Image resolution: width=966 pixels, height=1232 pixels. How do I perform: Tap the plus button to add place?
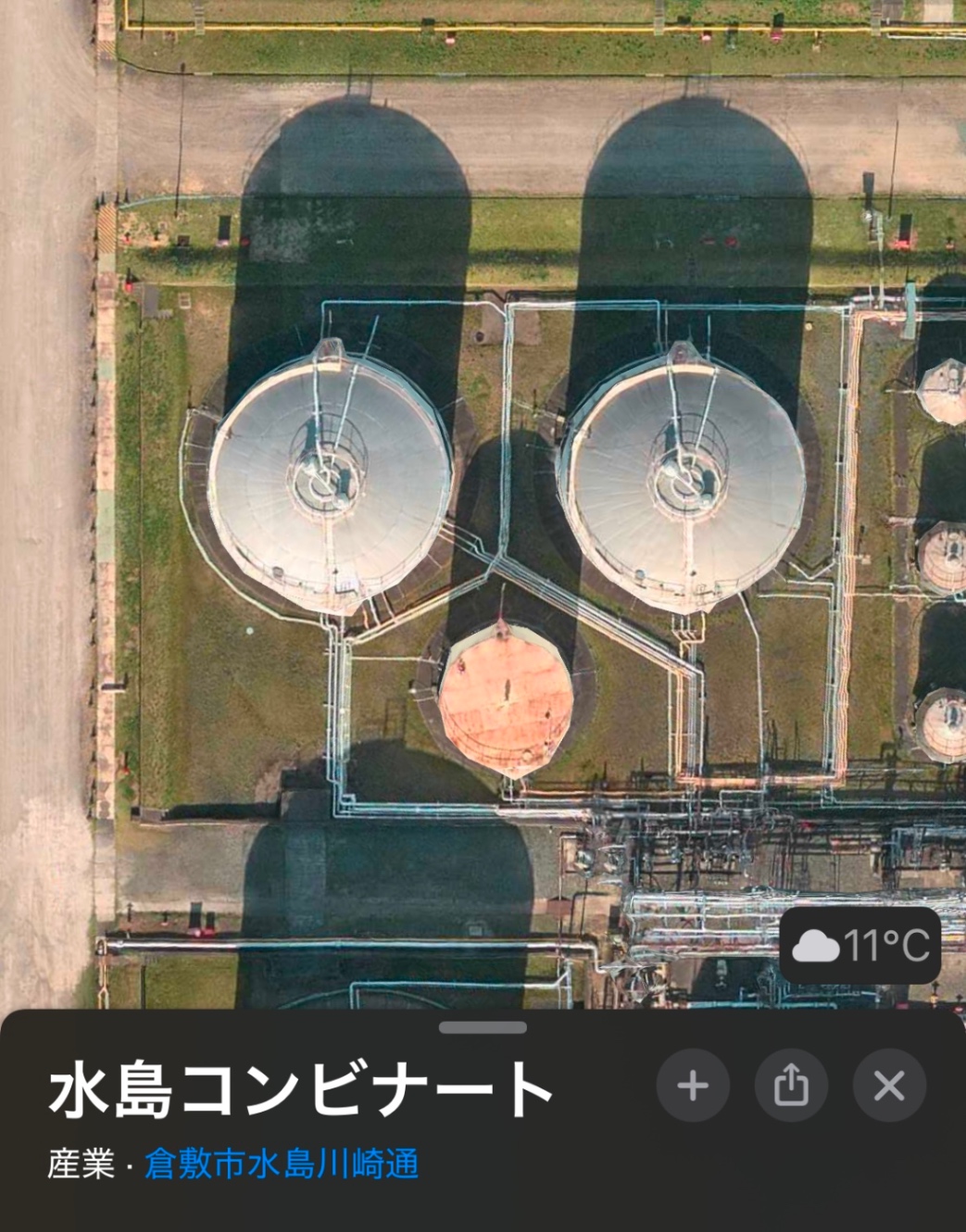[x=693, y=1086]
